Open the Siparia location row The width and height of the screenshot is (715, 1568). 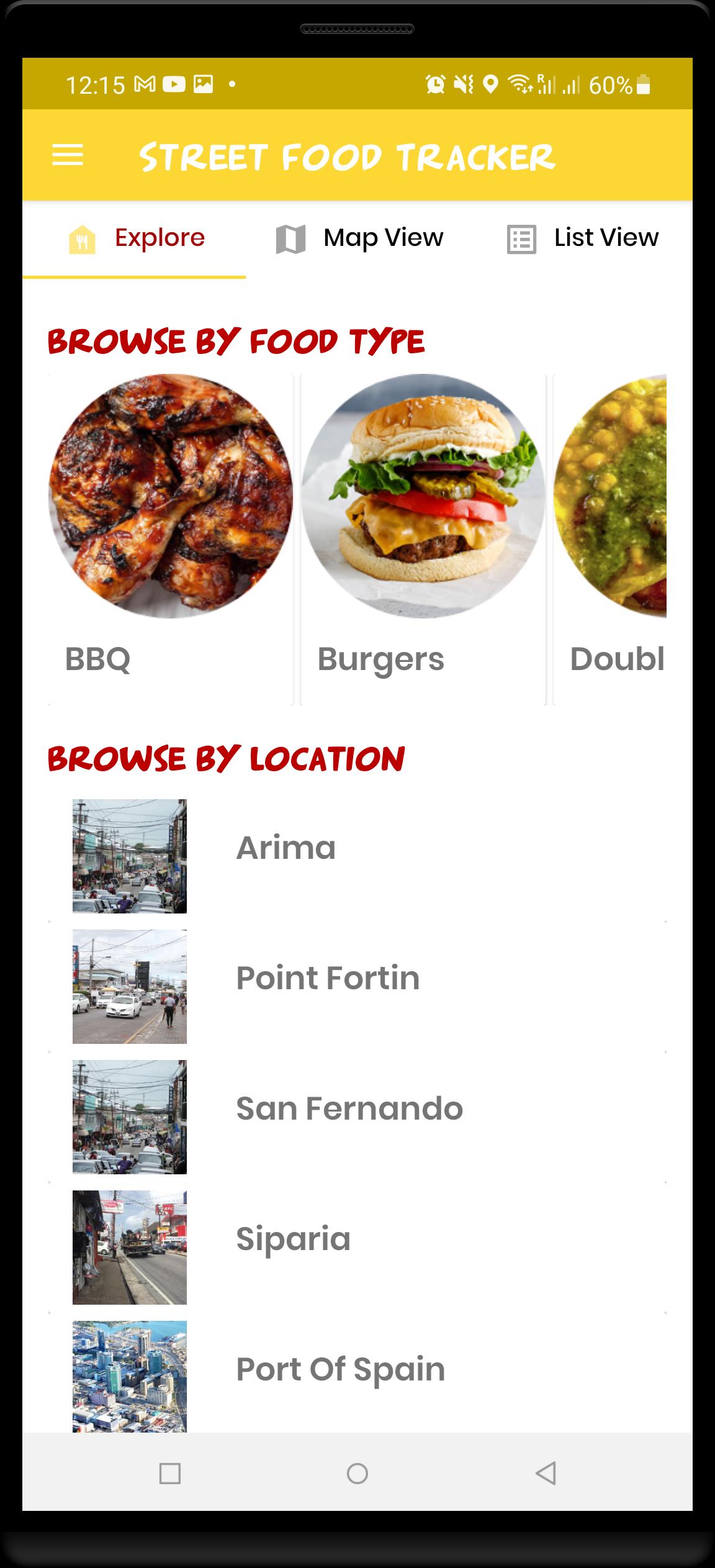point(357,1247)
